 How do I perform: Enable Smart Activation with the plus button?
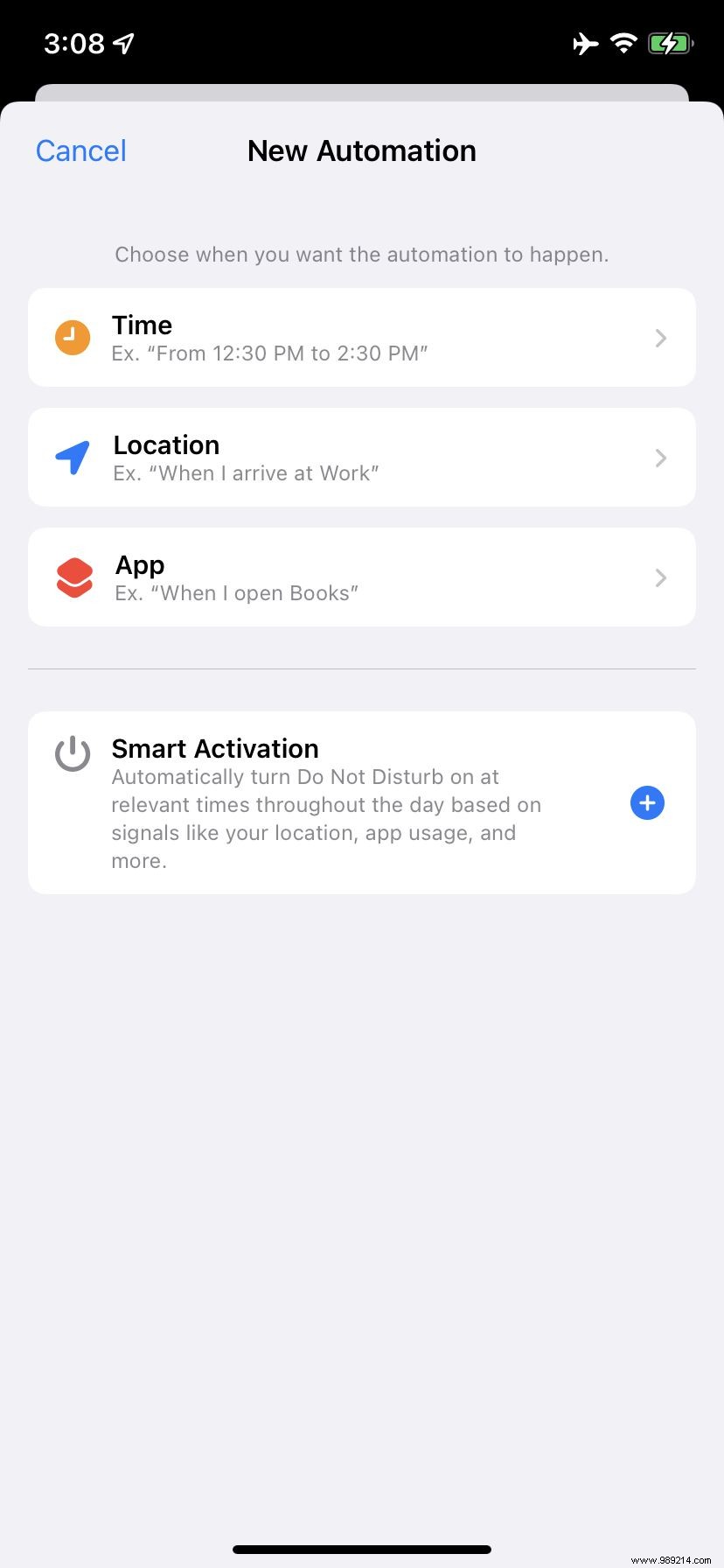(x=646, y=802)
